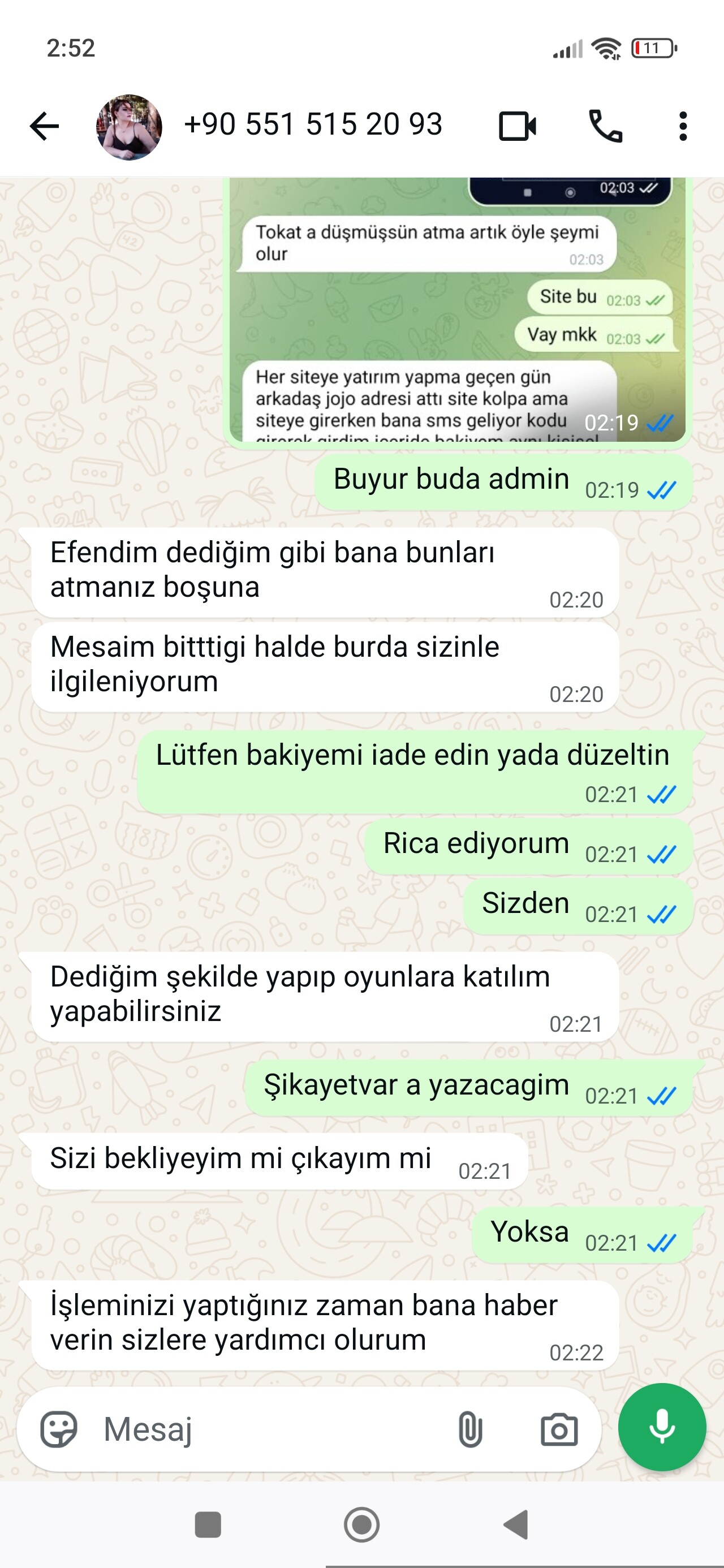Open the emoji and sticker picker

(58, 1429)
